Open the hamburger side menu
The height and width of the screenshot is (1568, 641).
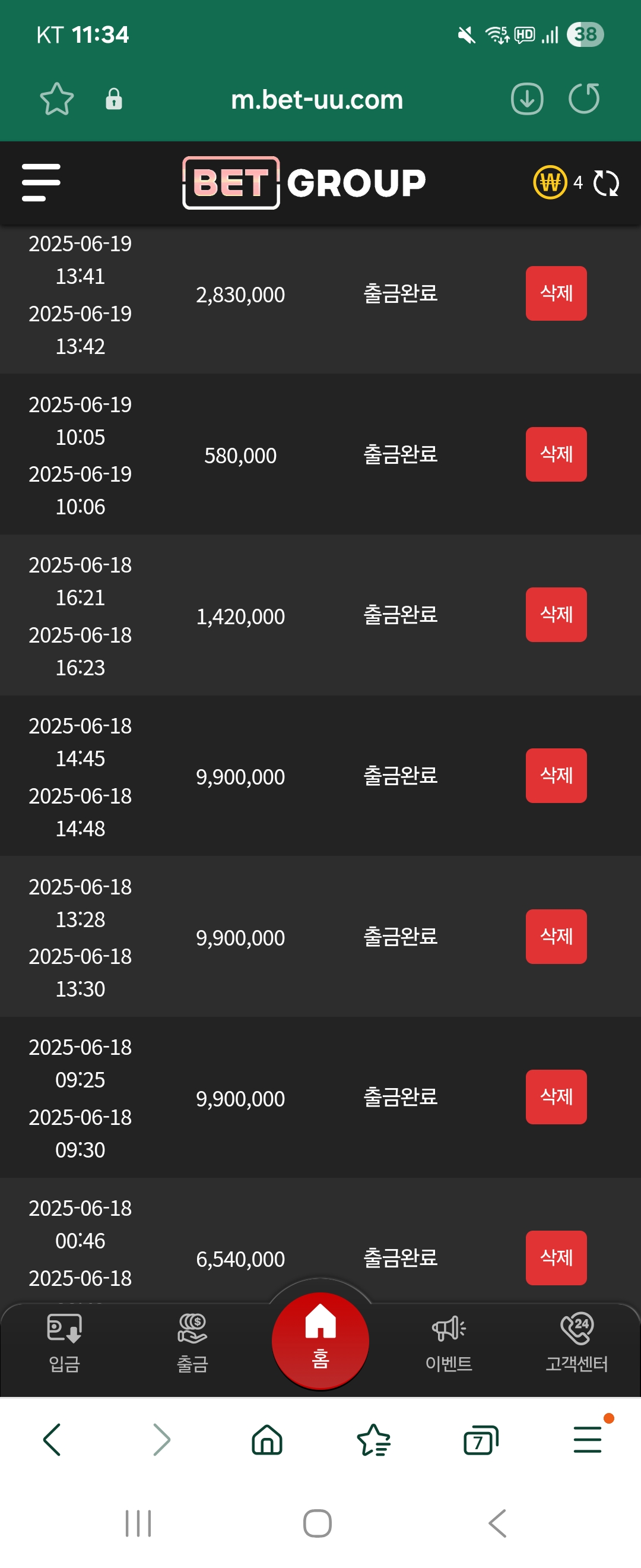(x=41, y=182)
